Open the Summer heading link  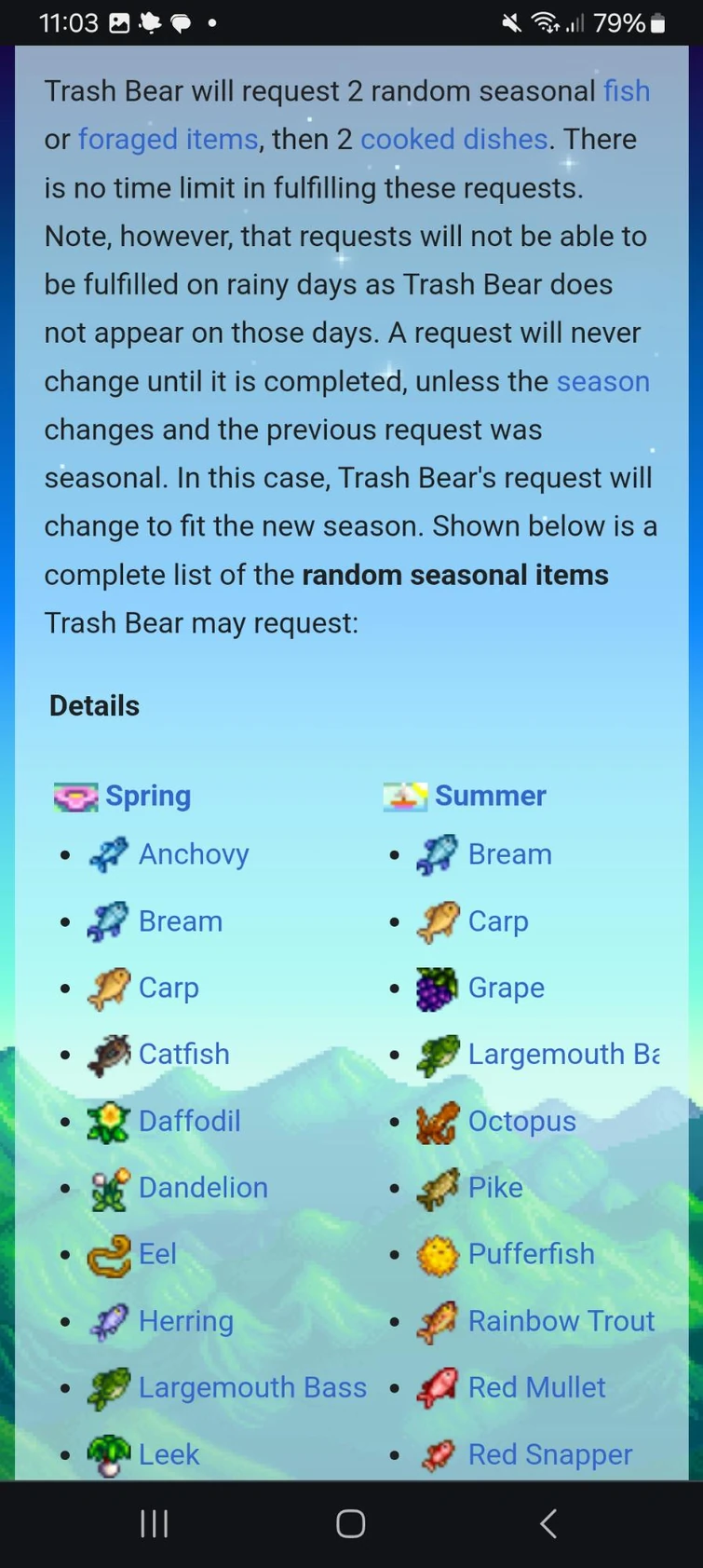coord(490,796)
